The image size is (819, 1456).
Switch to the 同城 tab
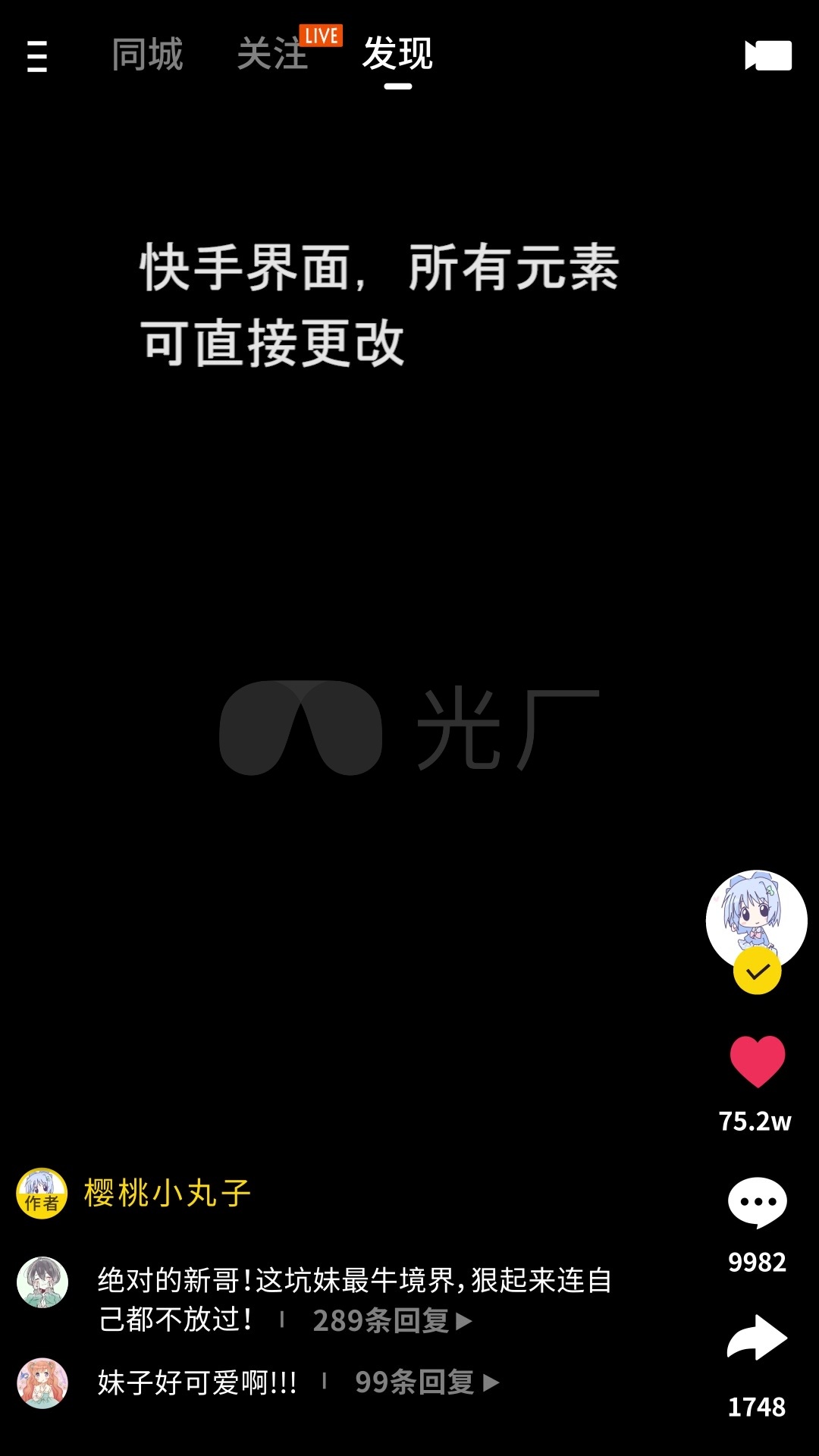tap(147, 55)
